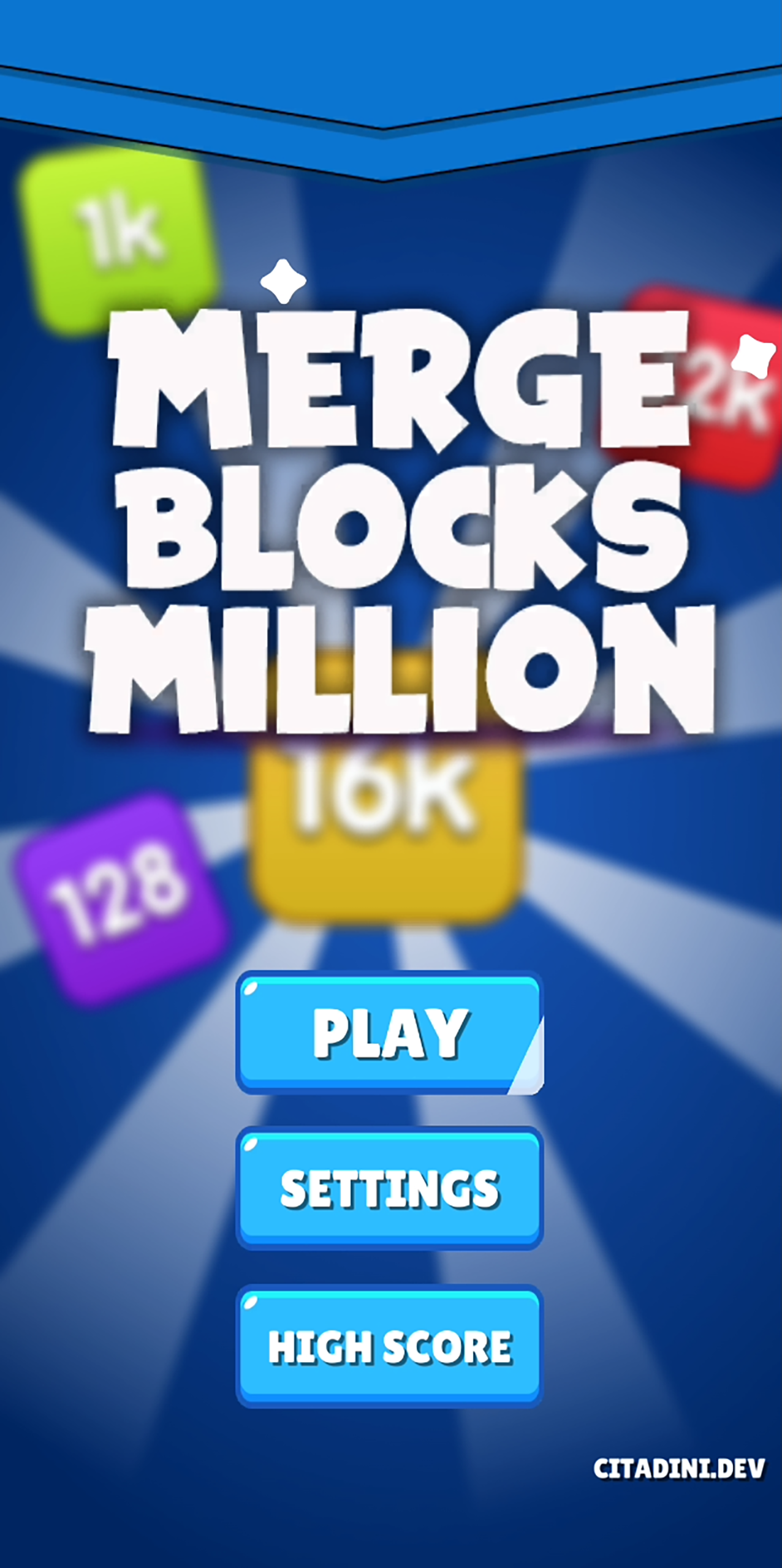Open the Settings menu
Screen dimensions: 782x1568
click(x=390, y=1188)
